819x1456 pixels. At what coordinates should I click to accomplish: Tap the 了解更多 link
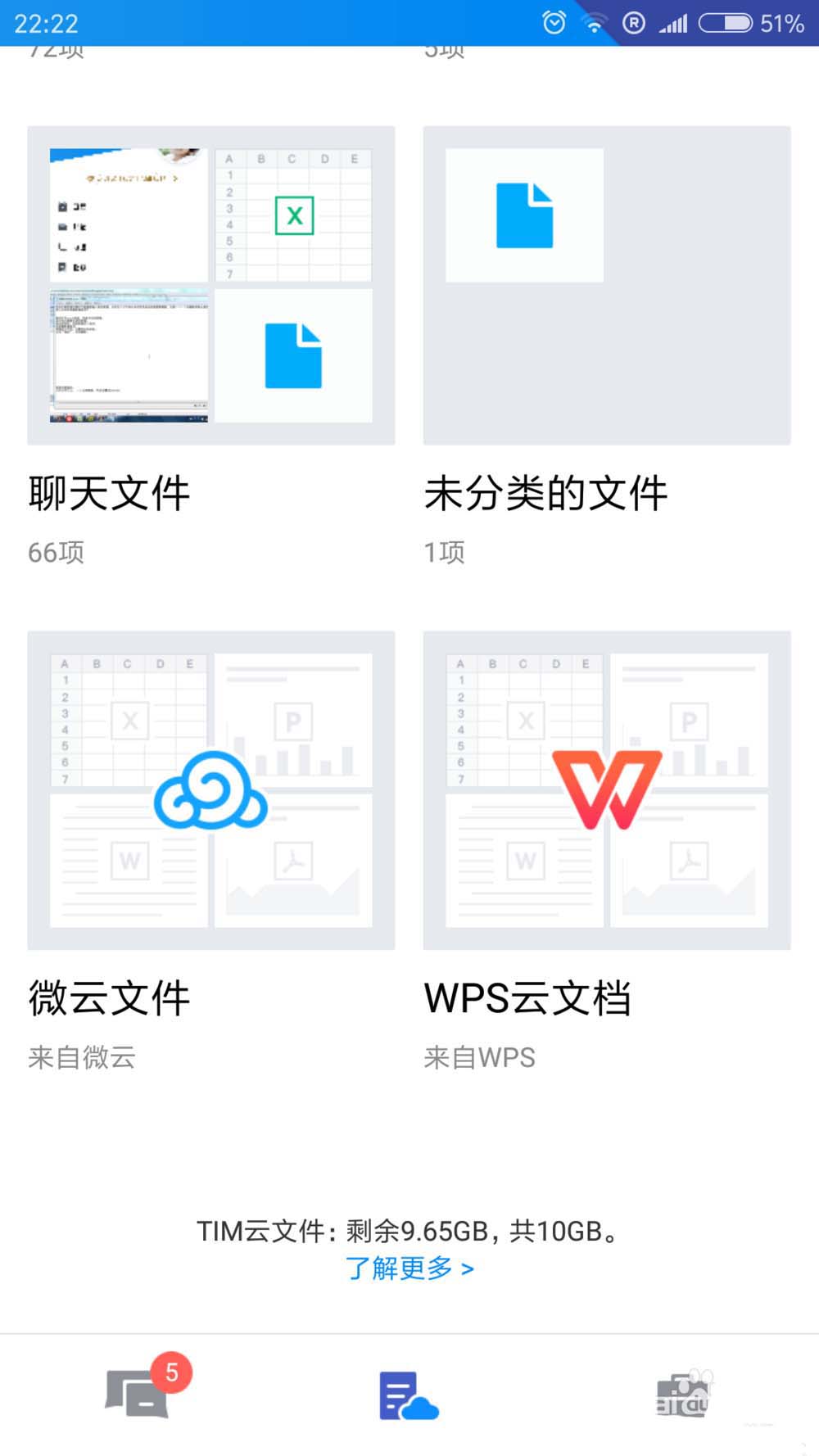click(x=409, y=1268)
